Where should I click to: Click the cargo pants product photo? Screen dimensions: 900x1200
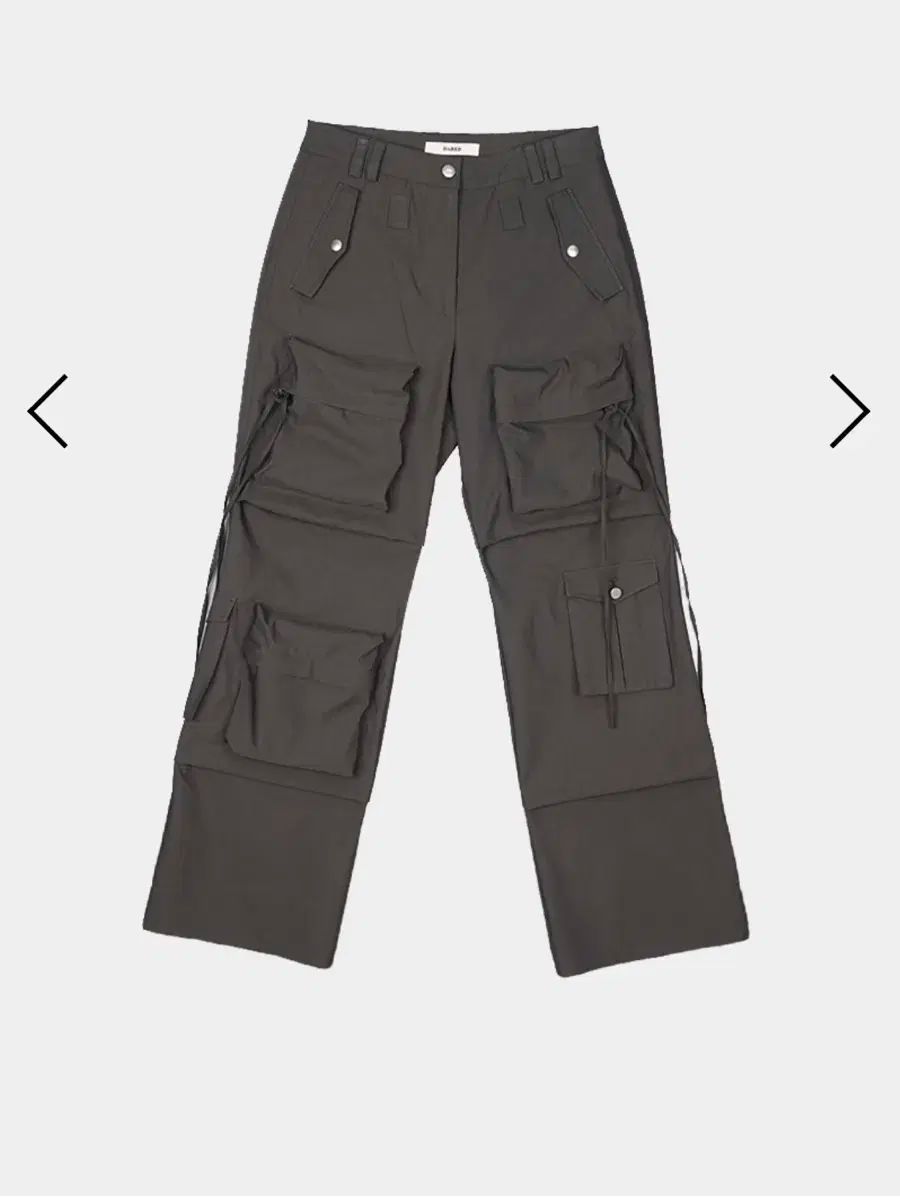[x=450, y=550]
